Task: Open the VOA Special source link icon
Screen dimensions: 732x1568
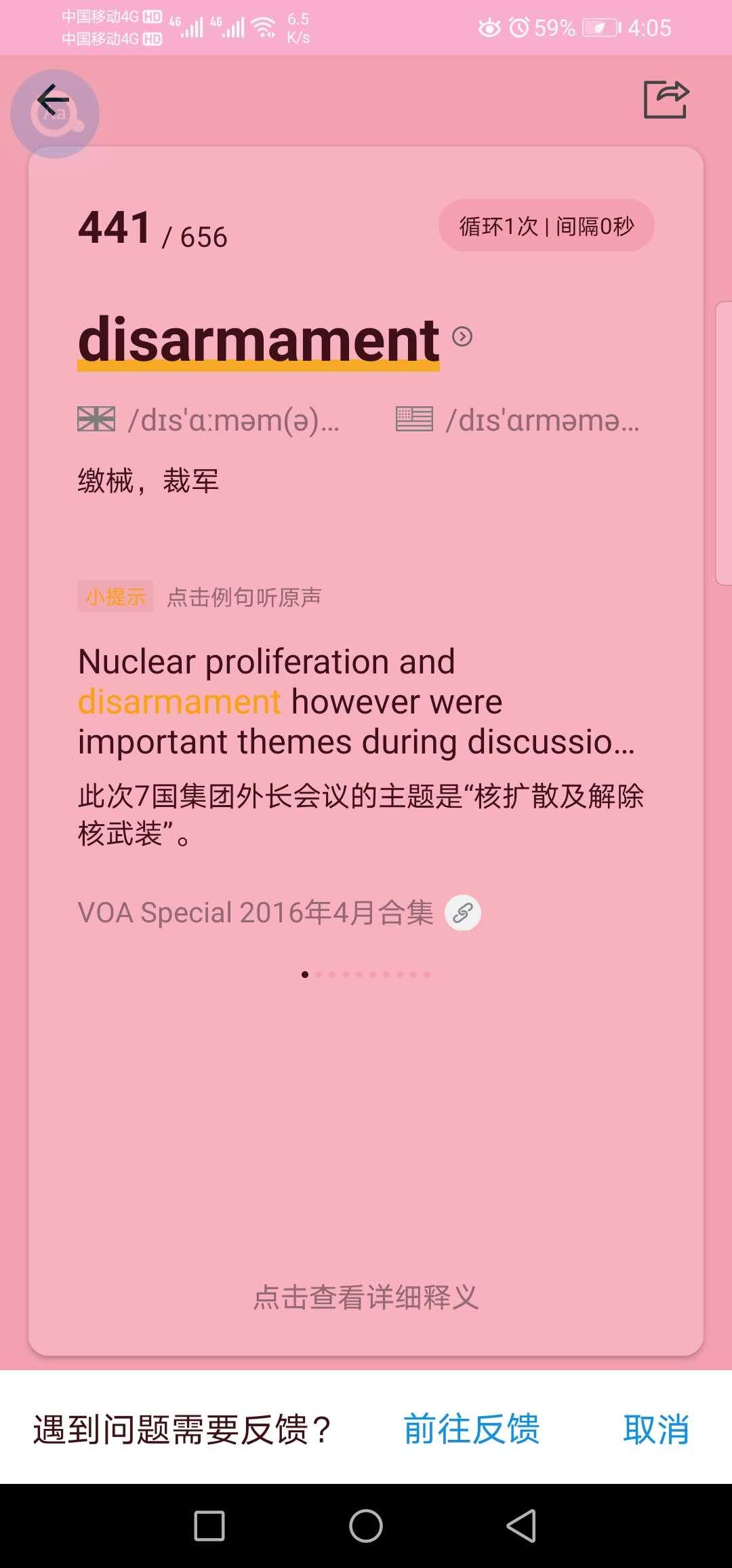Action: 463,912
